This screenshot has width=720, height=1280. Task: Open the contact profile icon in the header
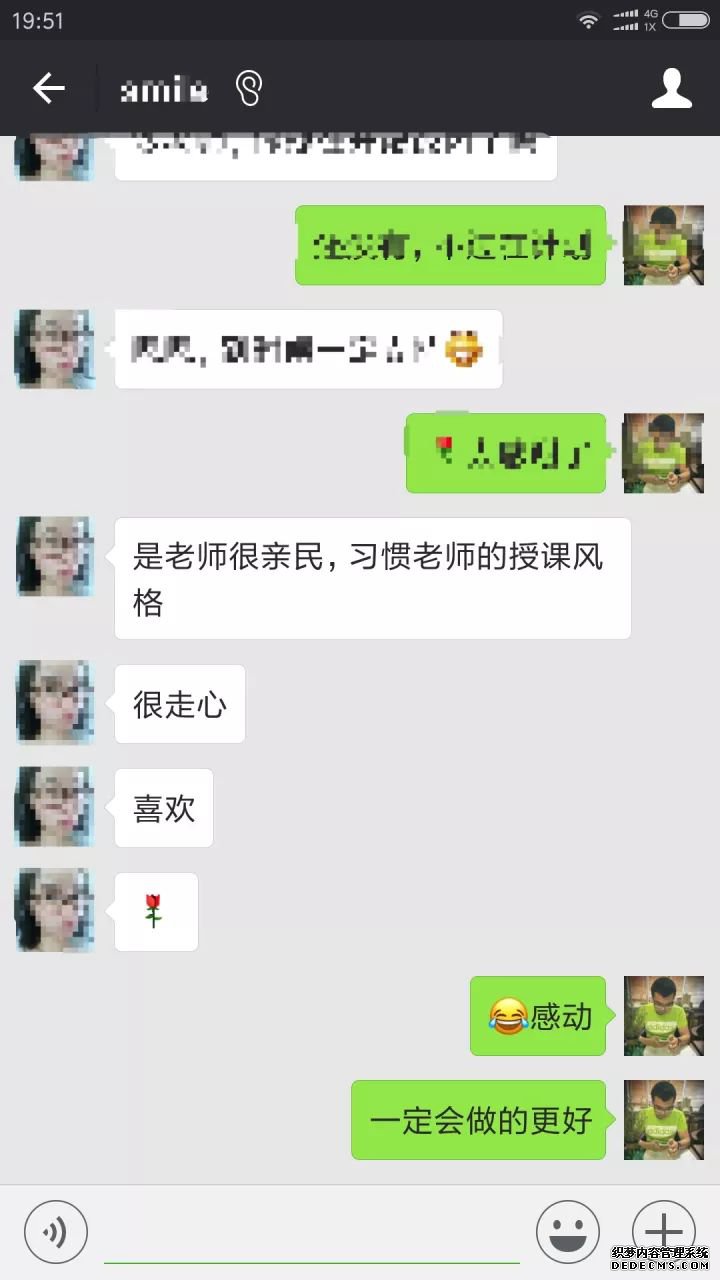tap(671, 89)
